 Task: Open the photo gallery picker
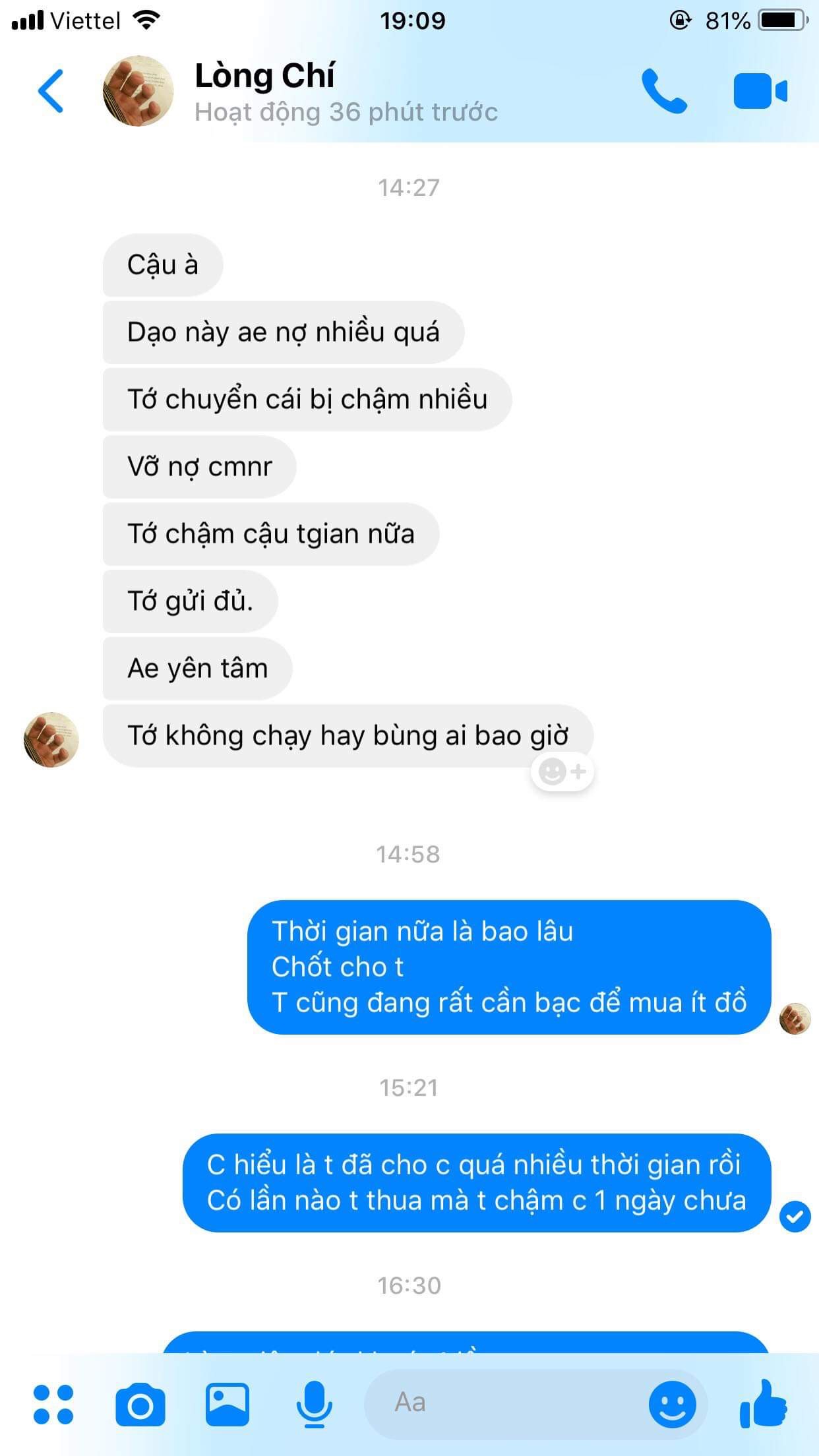[227, 1404]
